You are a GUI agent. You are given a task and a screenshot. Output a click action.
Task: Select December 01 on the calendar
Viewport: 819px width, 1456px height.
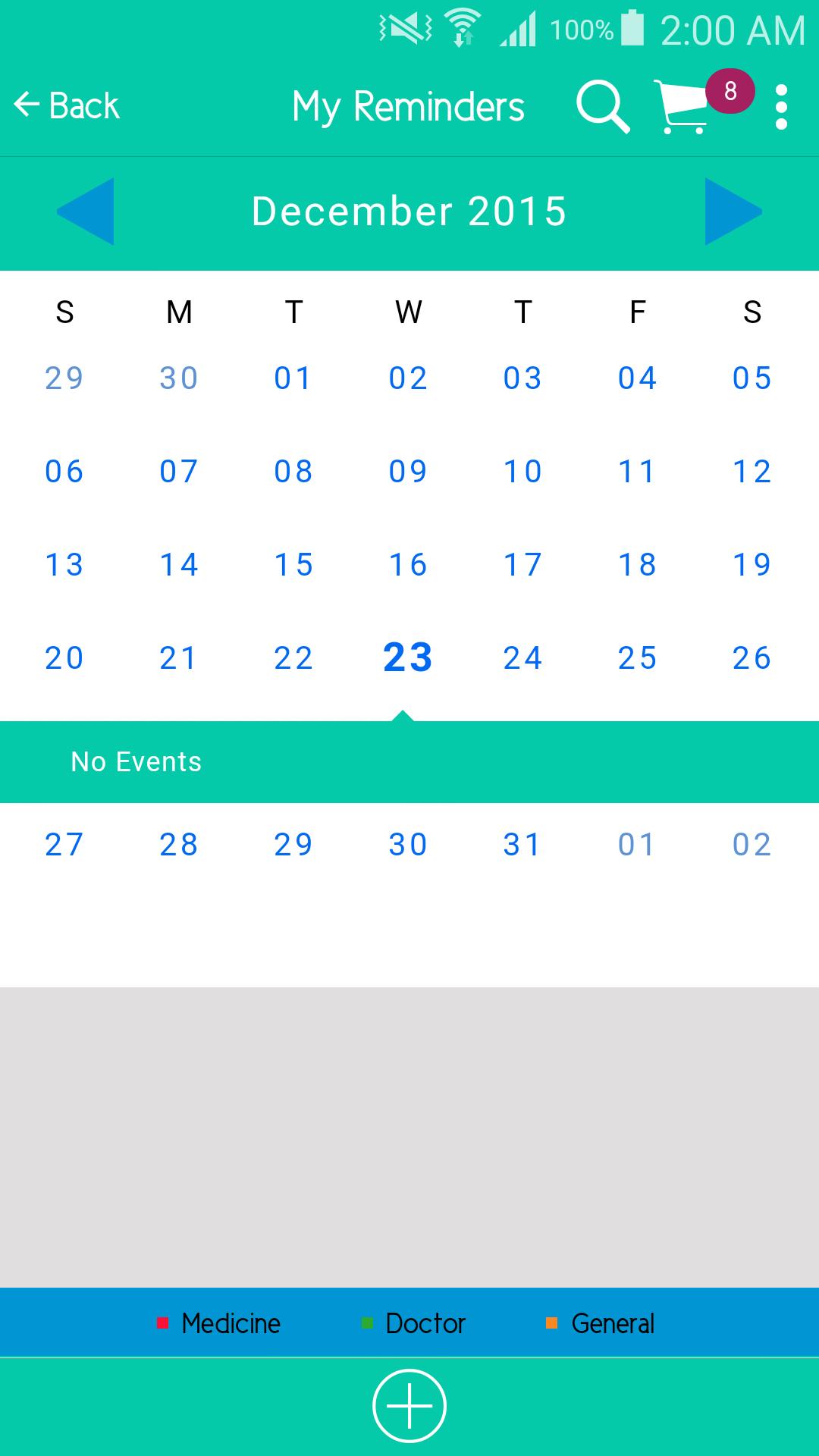pos(293,378)
